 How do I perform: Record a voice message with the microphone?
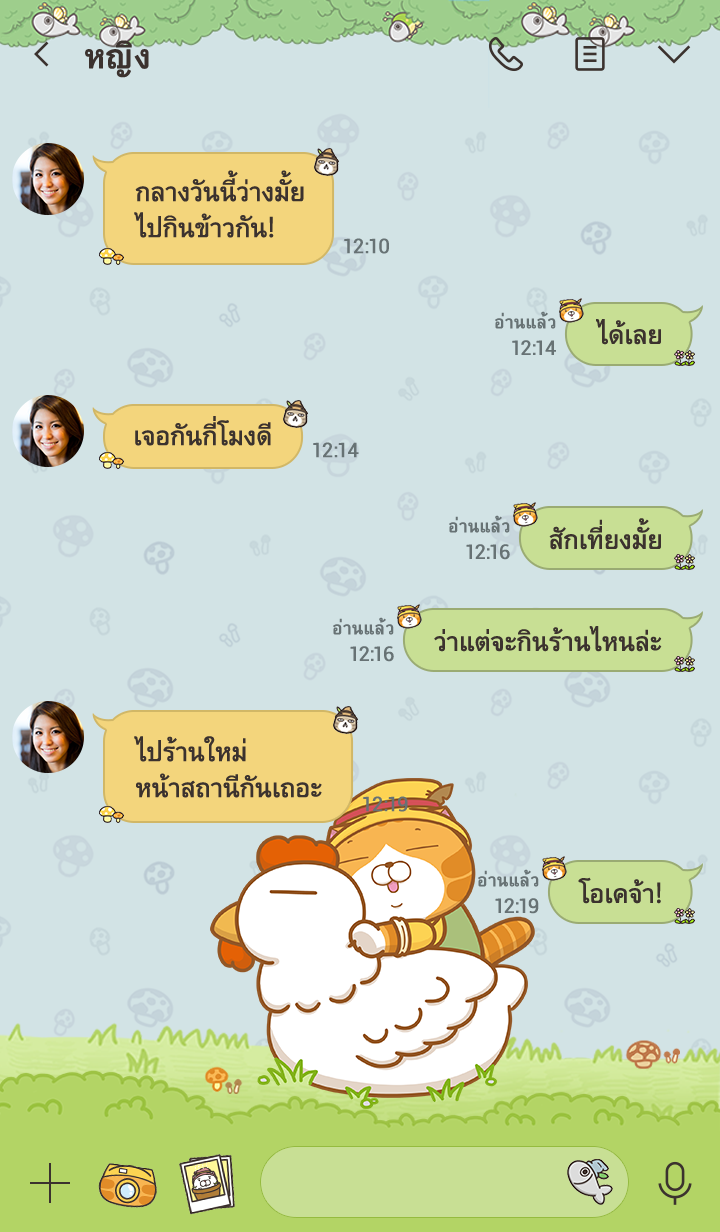click(x=674, y=1183)
